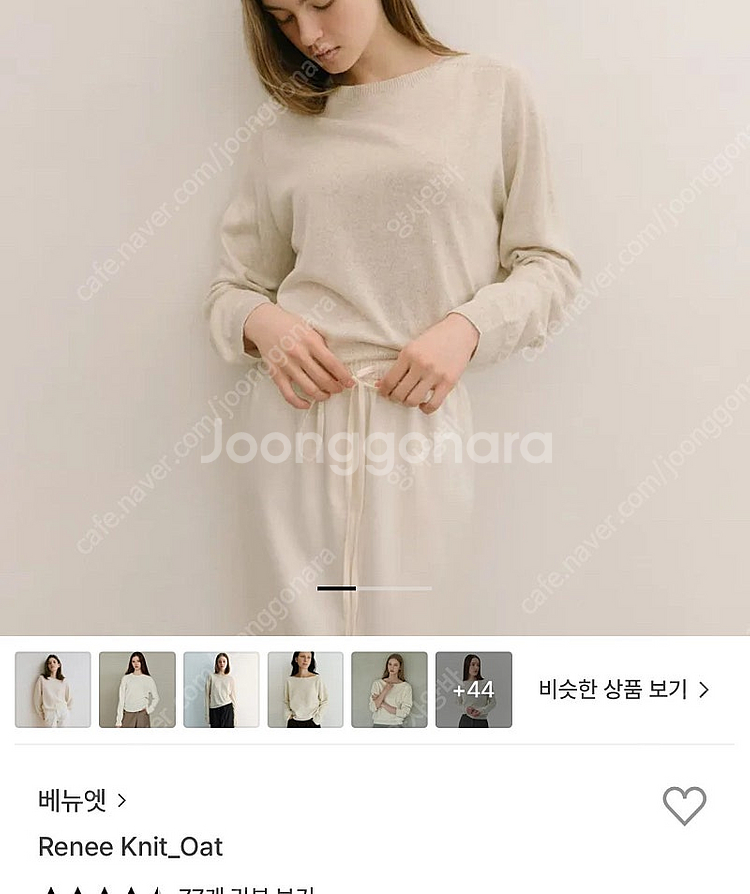View the third thumbnail on the light blue background

click(221, 690)
